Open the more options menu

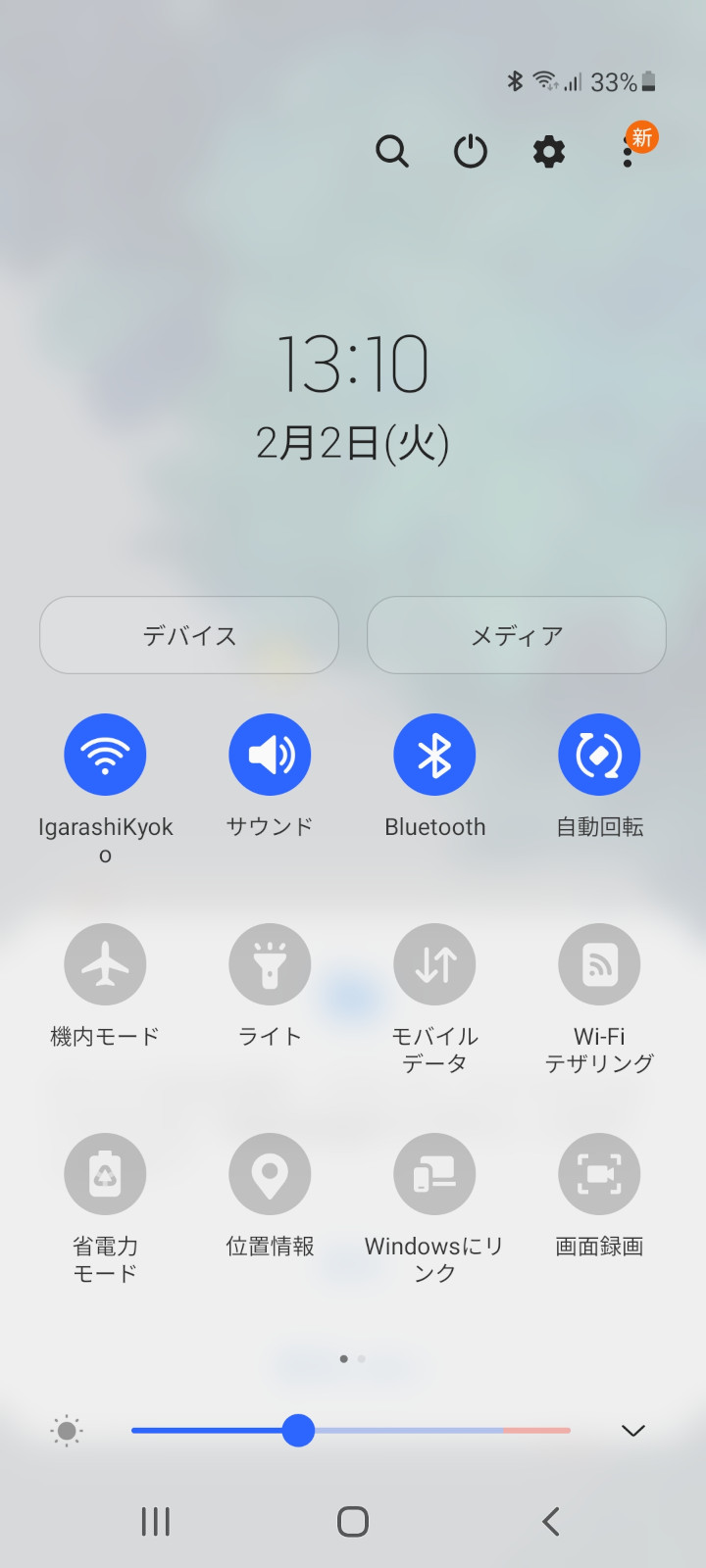tap(628, 152)
